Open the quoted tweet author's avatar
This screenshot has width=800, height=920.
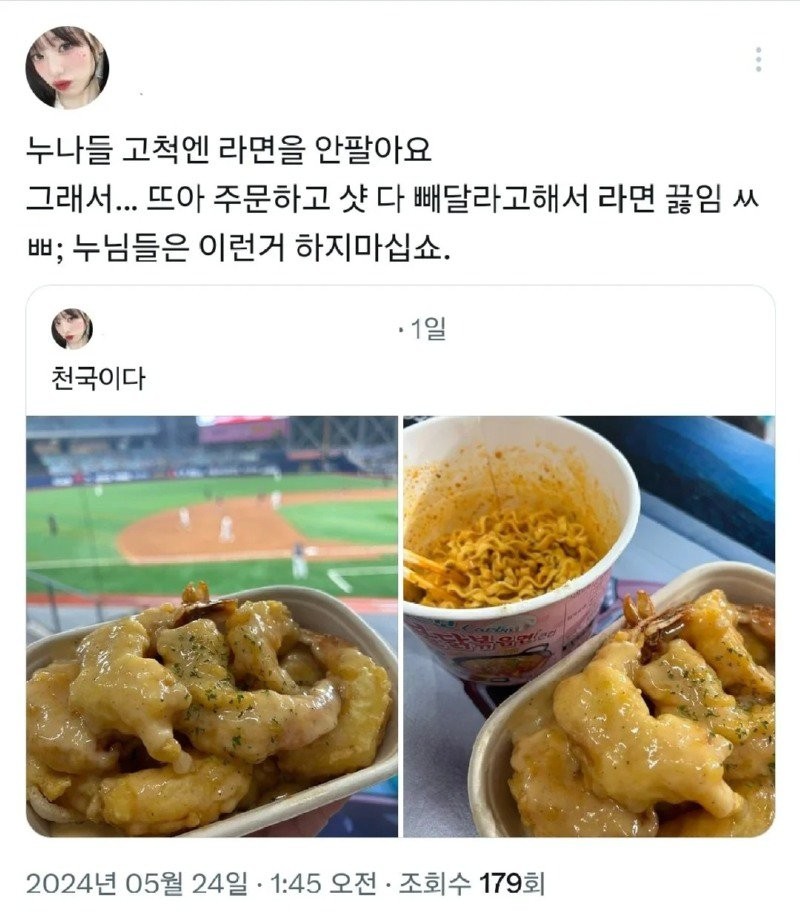[72, 329]
